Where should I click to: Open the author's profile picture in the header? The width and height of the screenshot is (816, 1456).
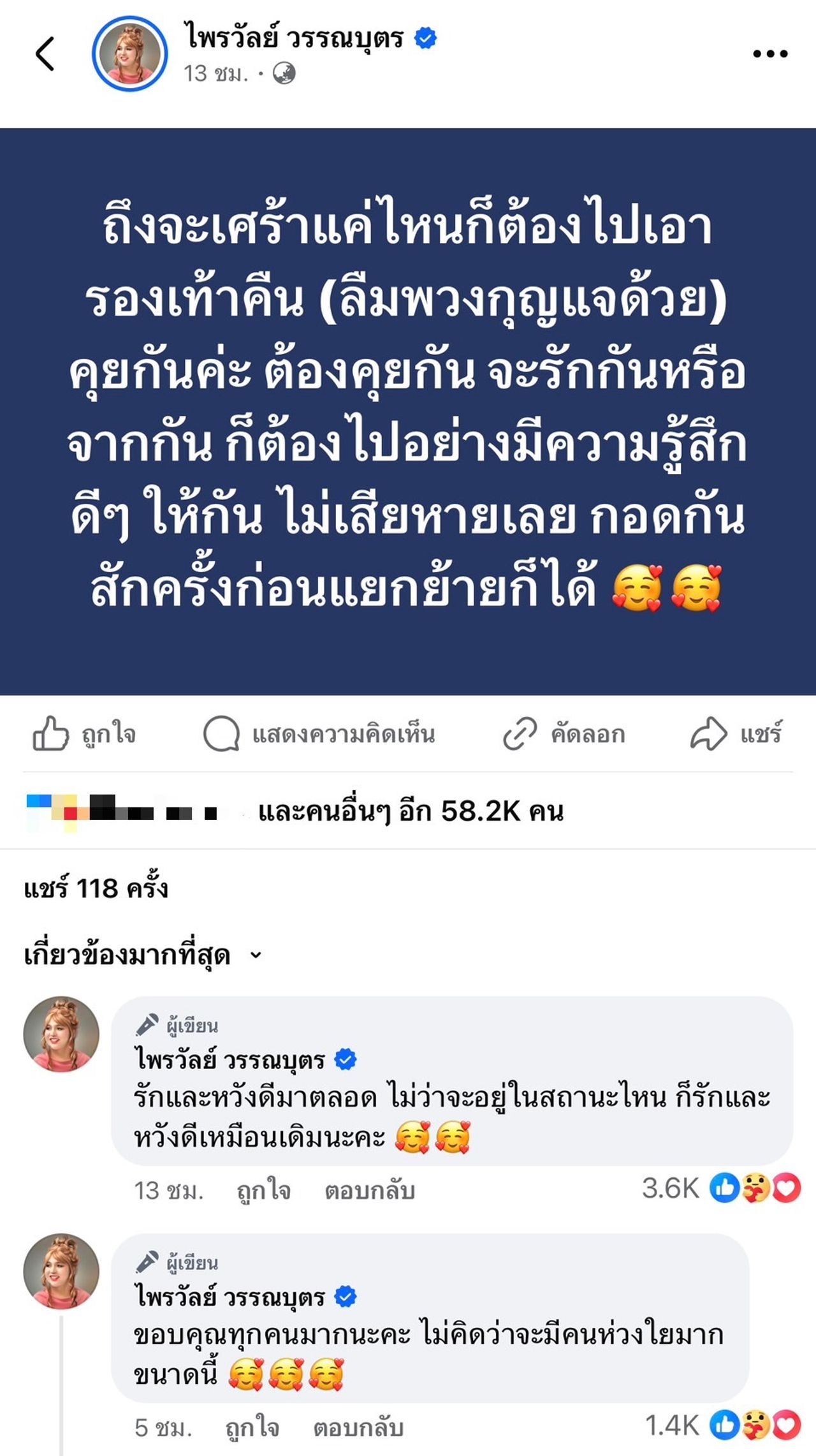pyautogui.click(x=130, y=54)
